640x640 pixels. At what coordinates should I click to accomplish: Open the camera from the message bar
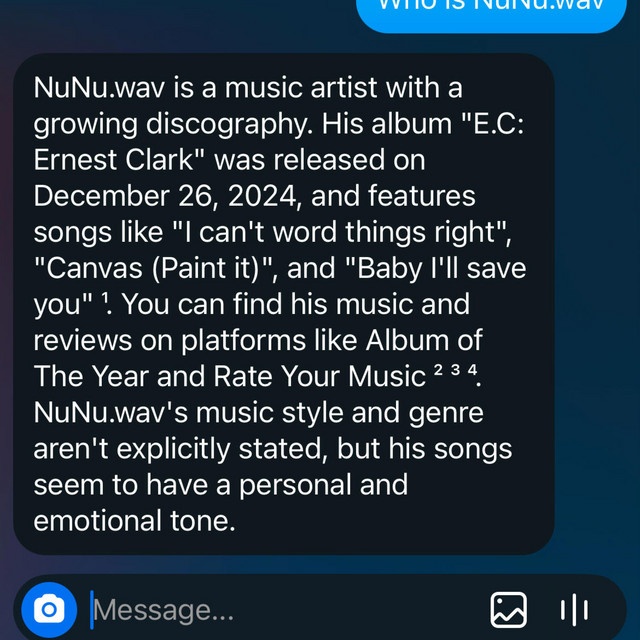(48, 608)
